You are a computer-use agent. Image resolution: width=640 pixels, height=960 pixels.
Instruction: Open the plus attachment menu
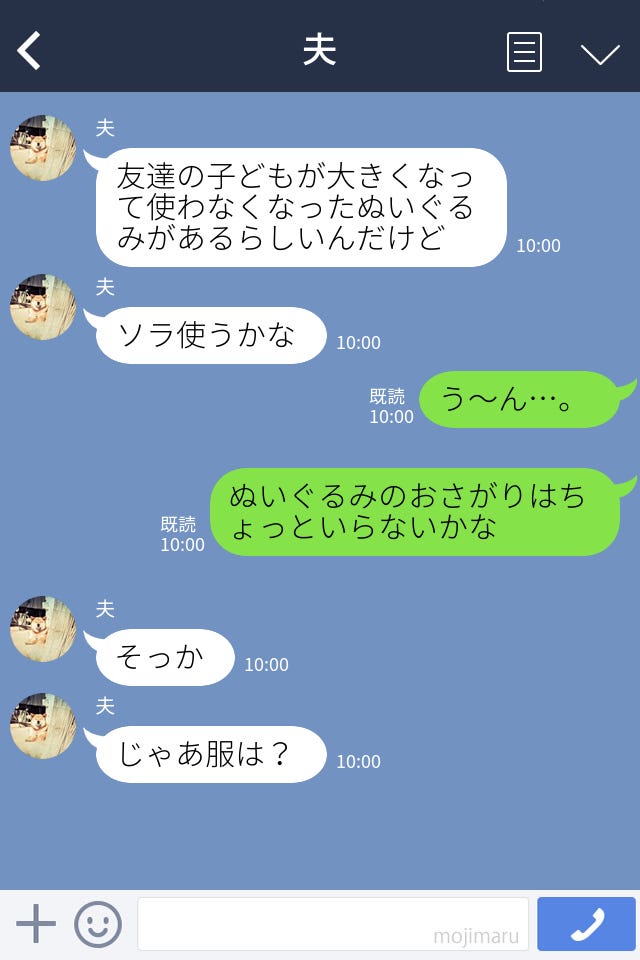coord(36,924)
